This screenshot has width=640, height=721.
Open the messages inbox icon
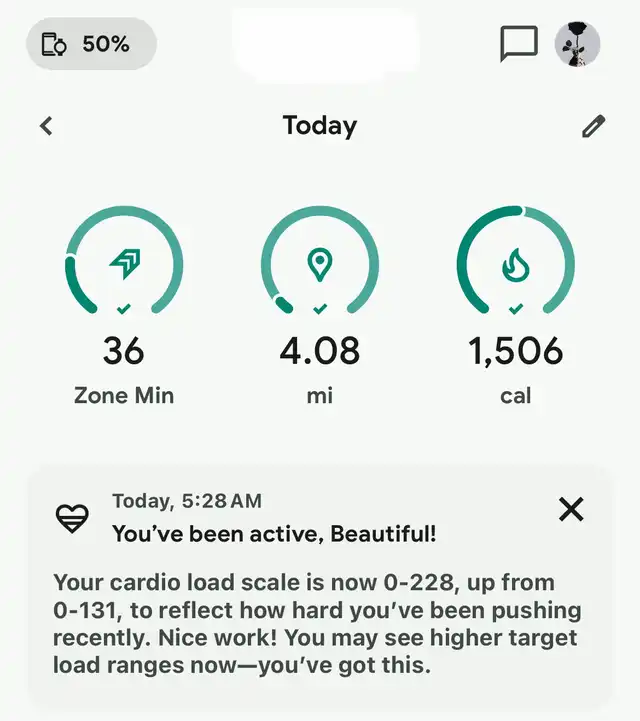point(518,44)
